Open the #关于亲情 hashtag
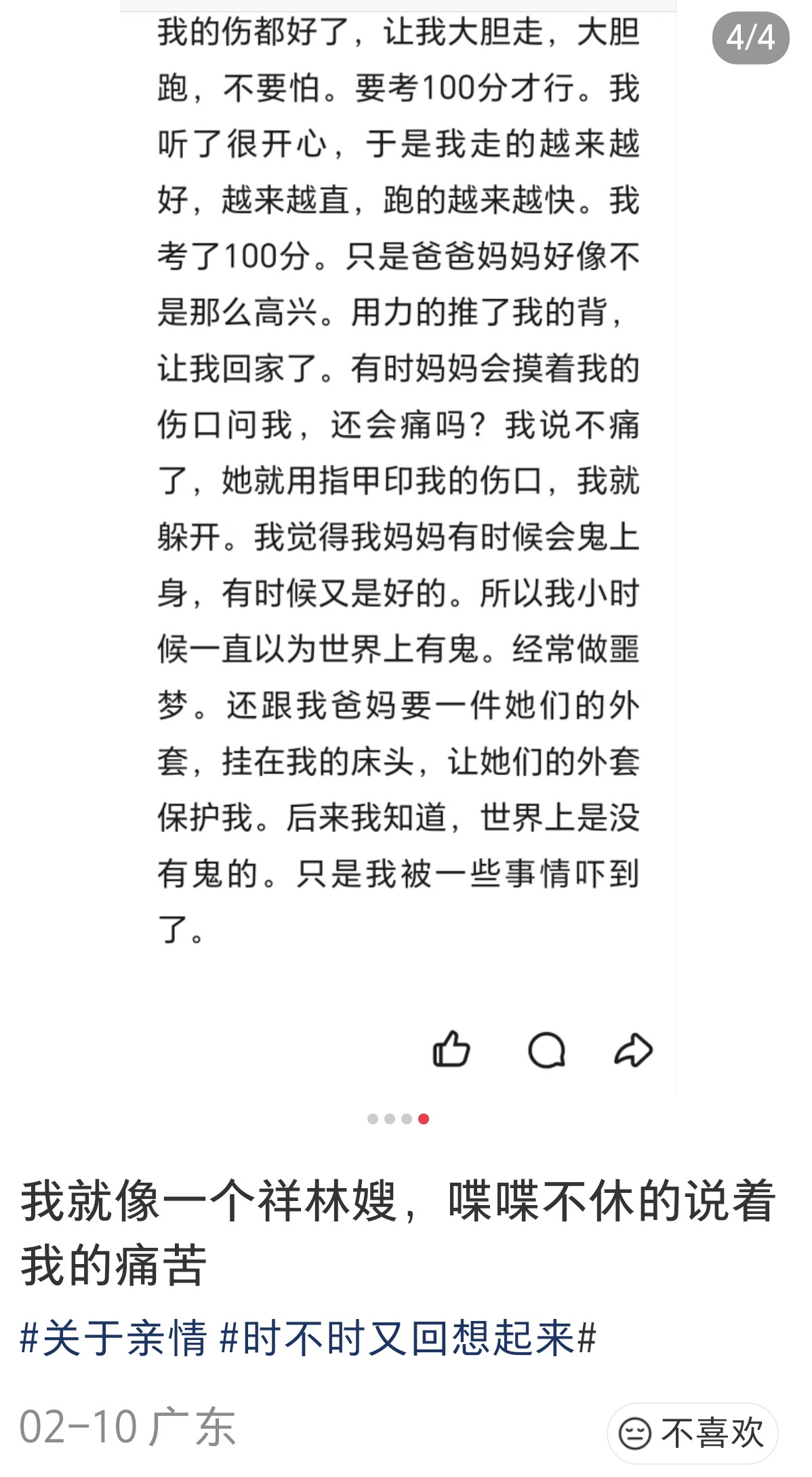 114,1339
